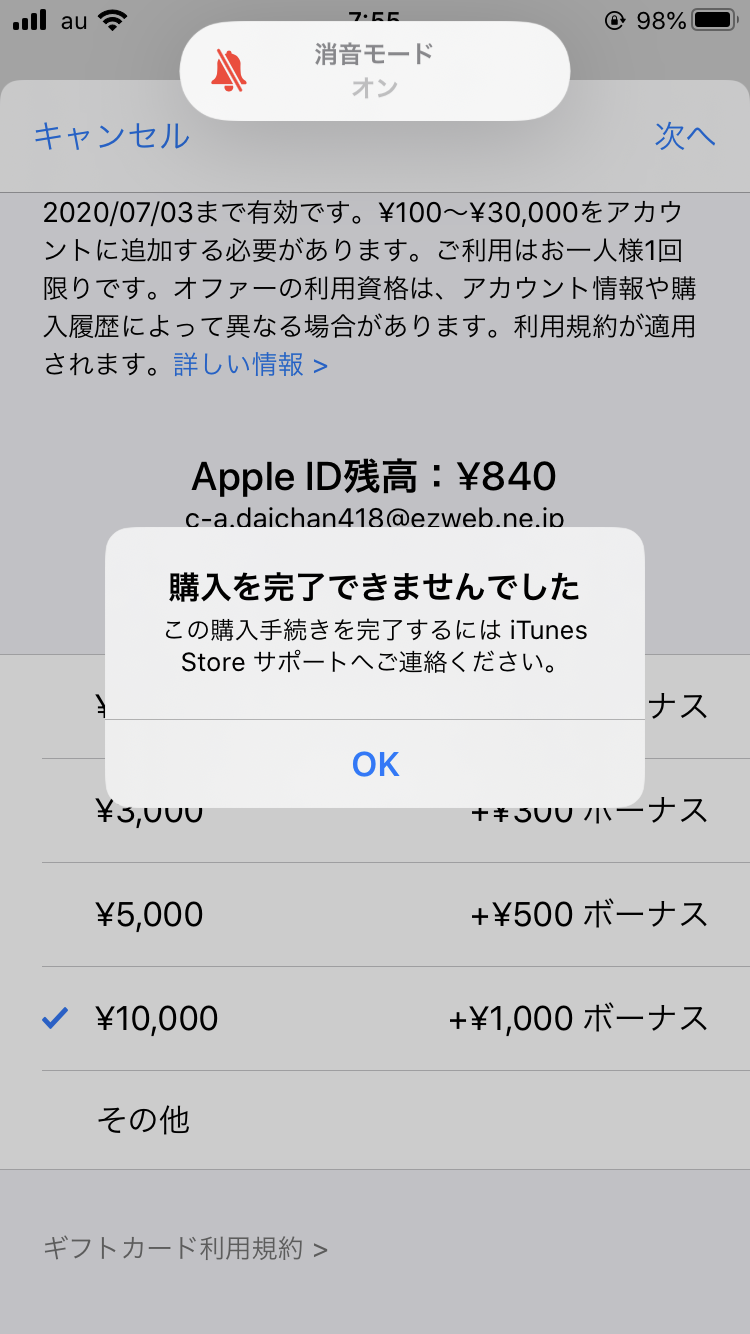Open ギフトカード利用規約 terms

(x=185, y=1248)
